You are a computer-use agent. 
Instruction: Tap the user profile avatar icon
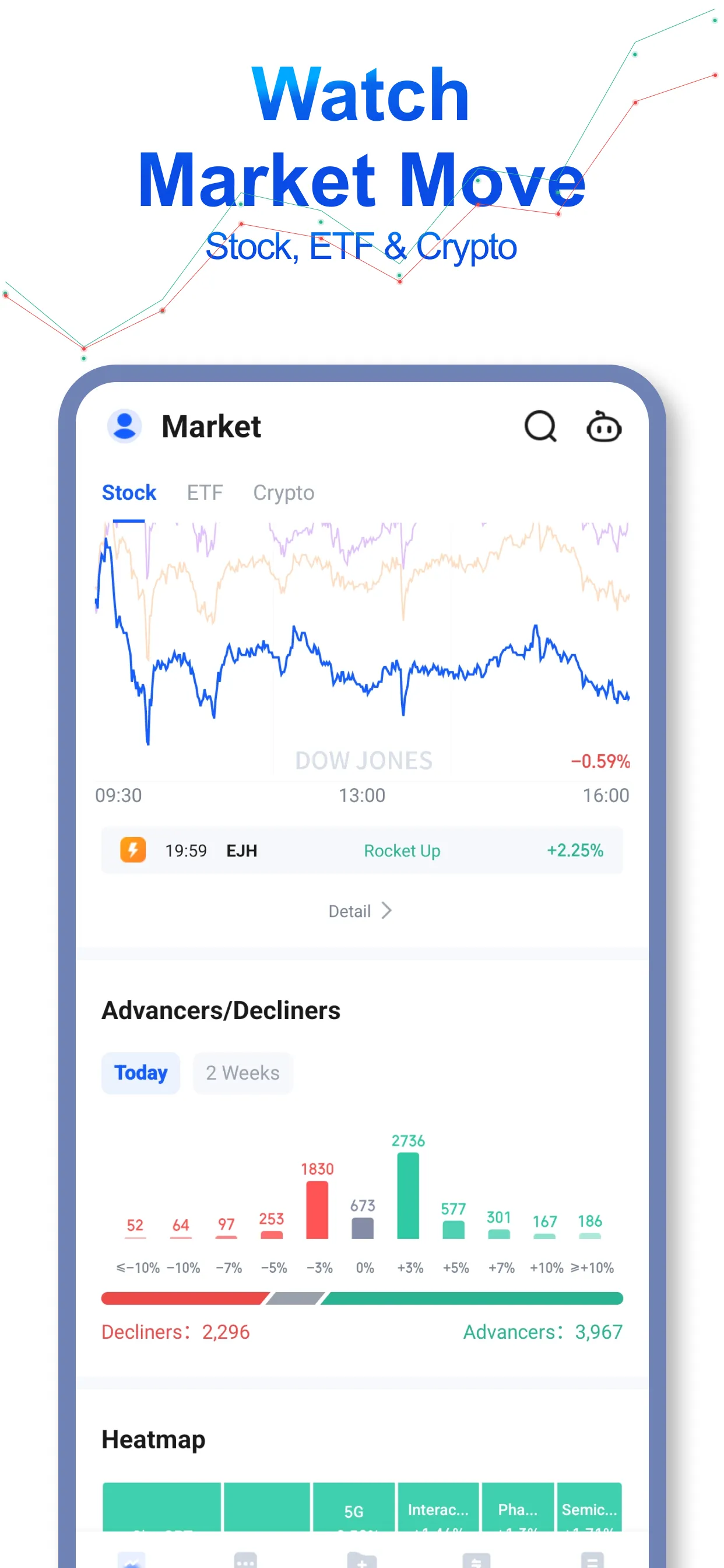click(x=124, y=426)
